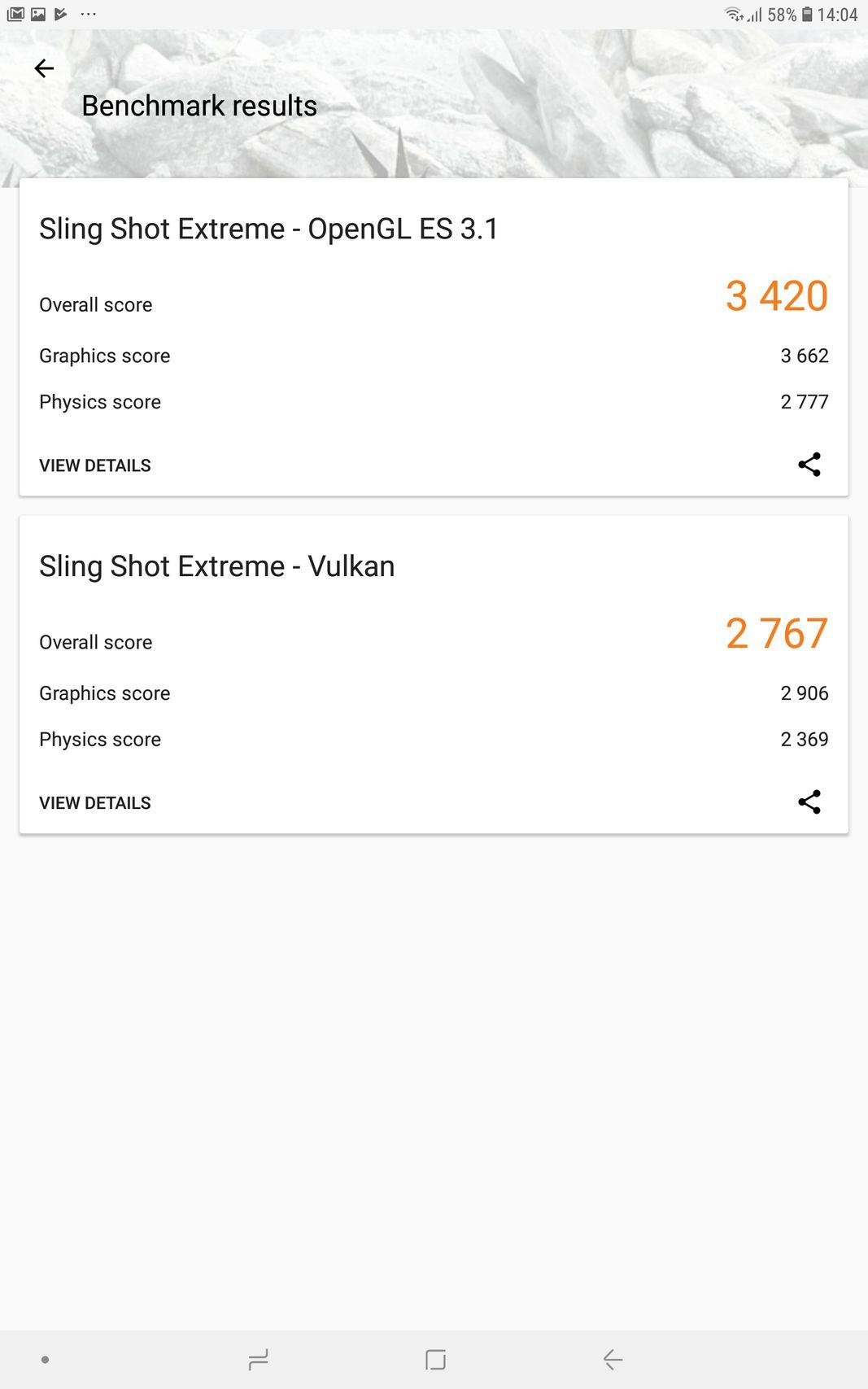Tap the Play Protect notification icon
868x1389 pixels.
(58, 12)
